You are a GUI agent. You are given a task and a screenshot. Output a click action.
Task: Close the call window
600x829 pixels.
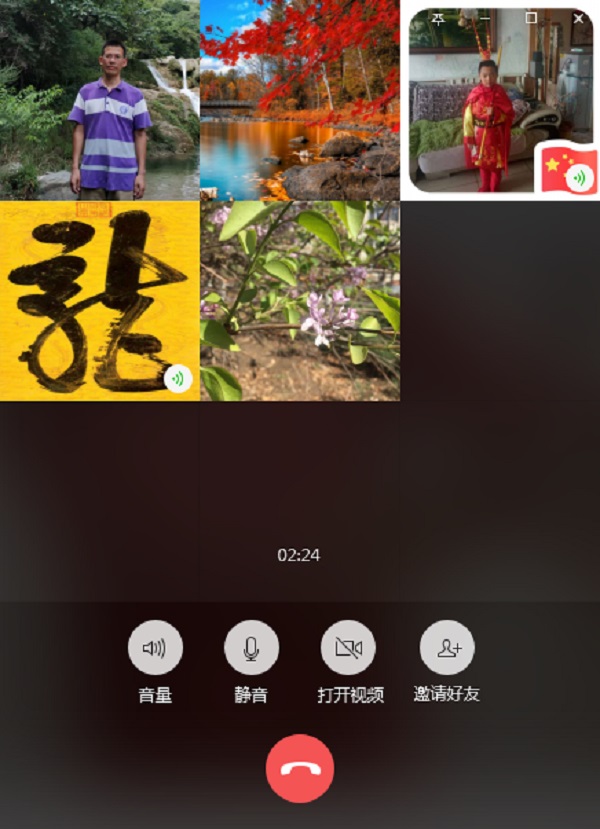578,18
